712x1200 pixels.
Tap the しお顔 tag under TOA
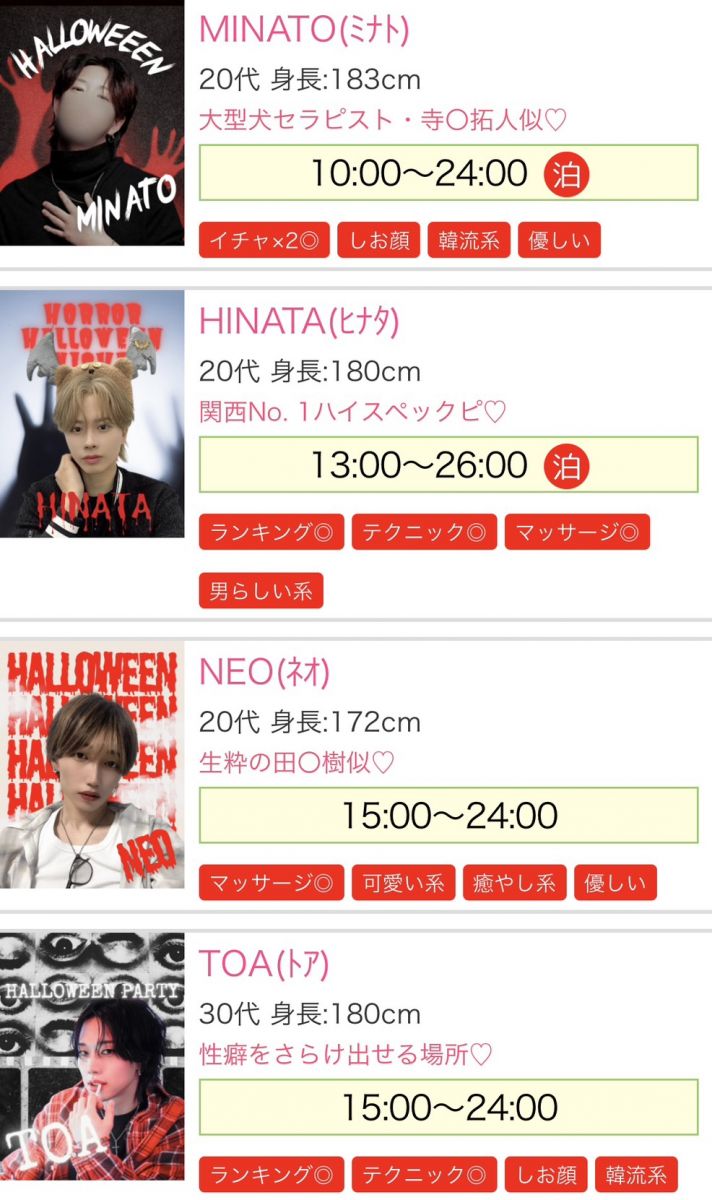(545, 1175)
